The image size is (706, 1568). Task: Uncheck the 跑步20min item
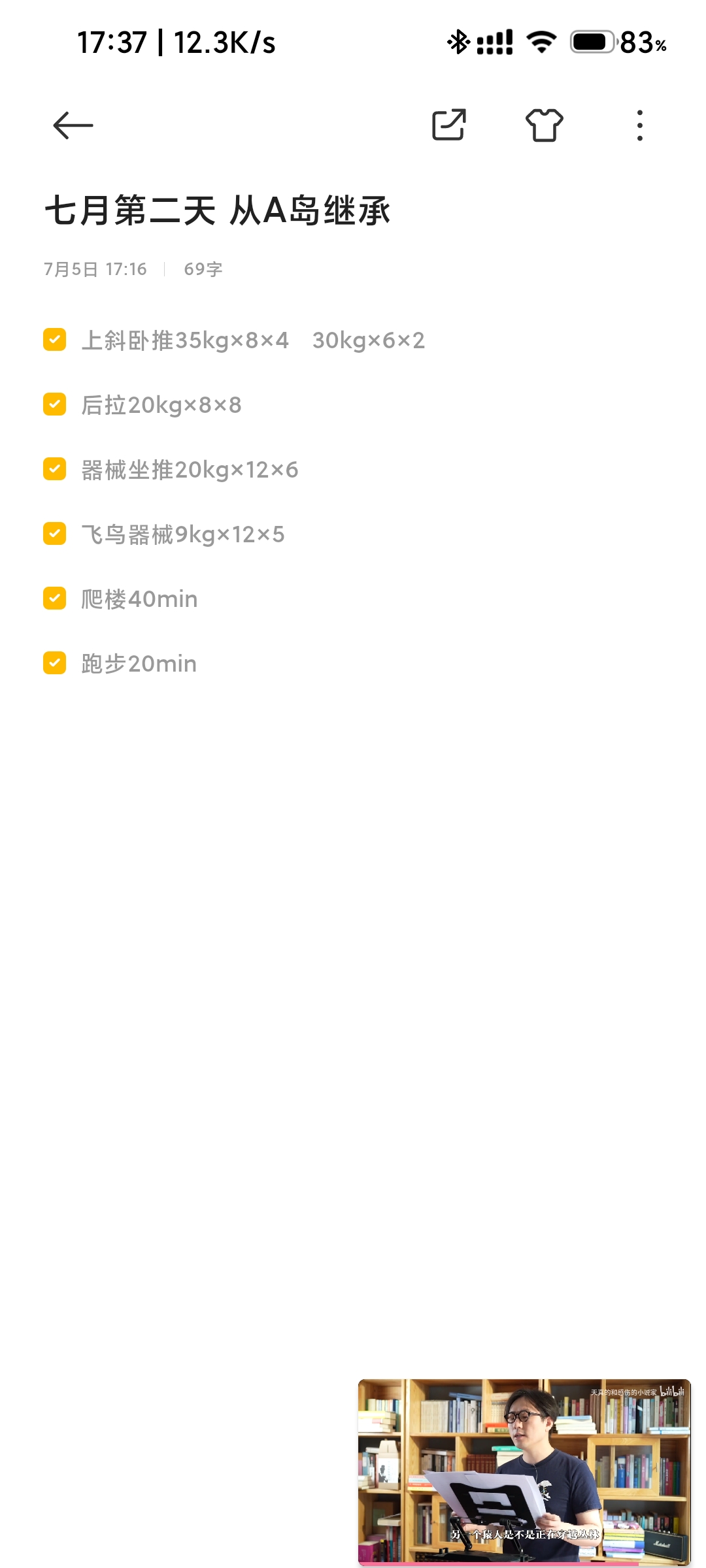(55, 663)
